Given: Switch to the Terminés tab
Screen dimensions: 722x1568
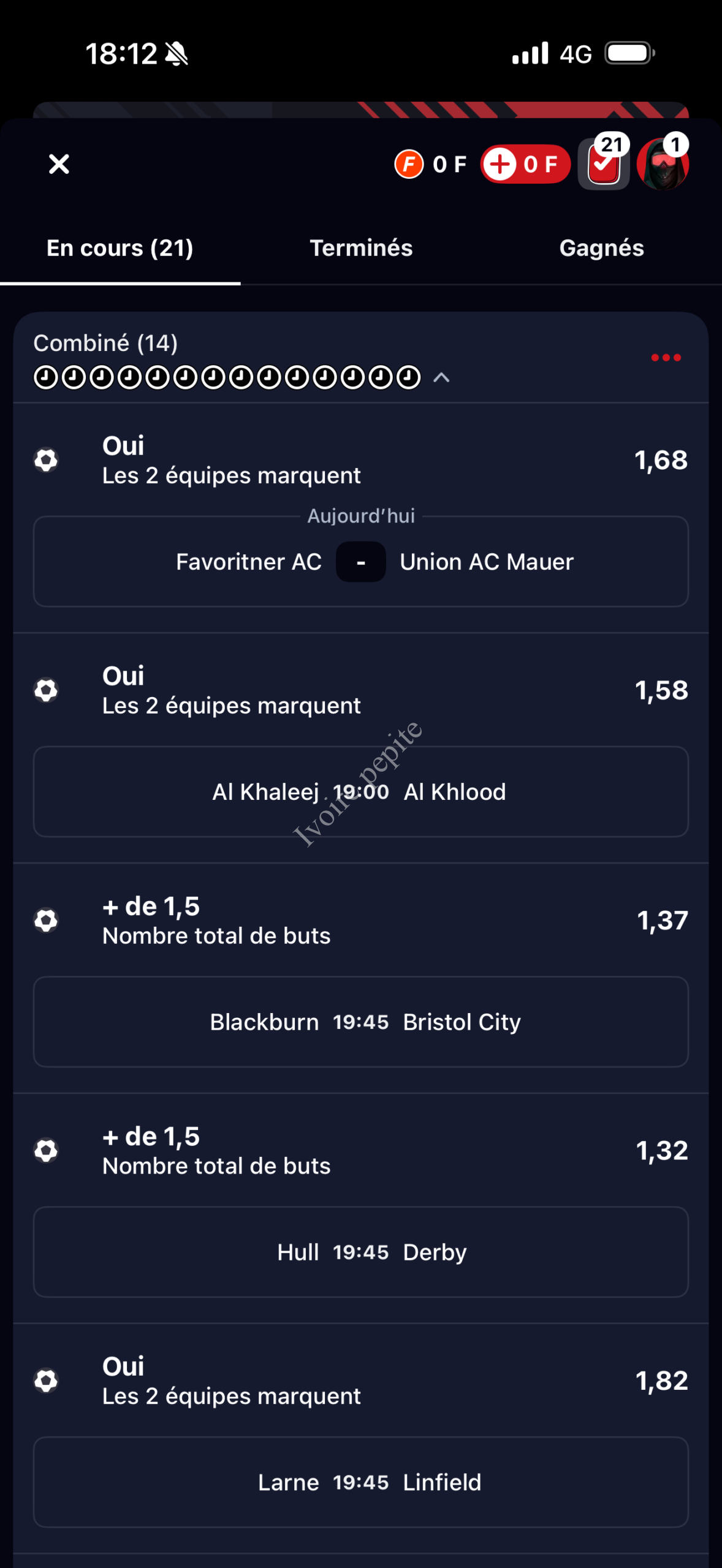Looking at the screenshot, I should tap(361, 248).
